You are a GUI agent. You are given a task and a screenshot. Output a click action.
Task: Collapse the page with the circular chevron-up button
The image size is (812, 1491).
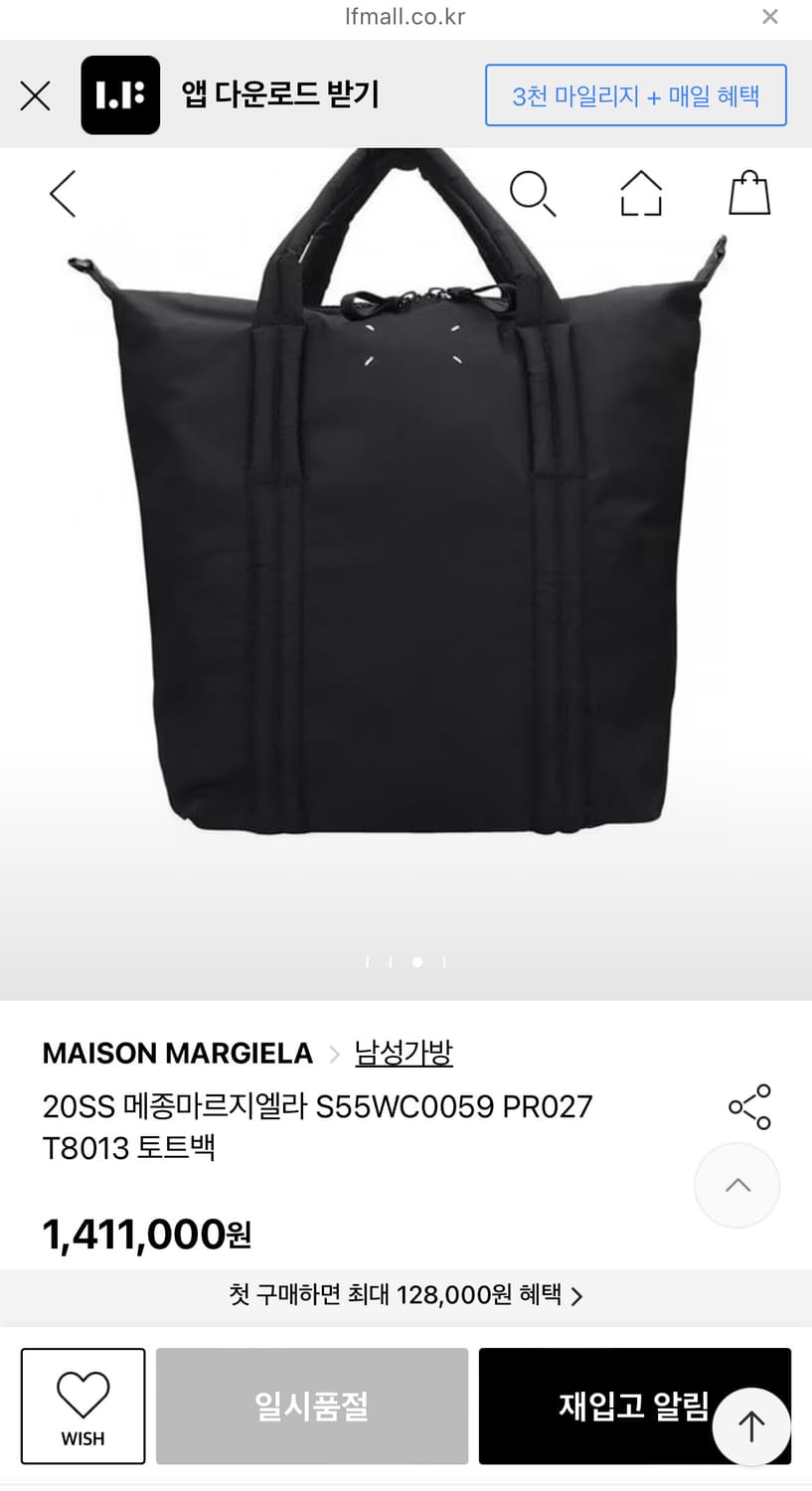click(x=737, y=1185)
